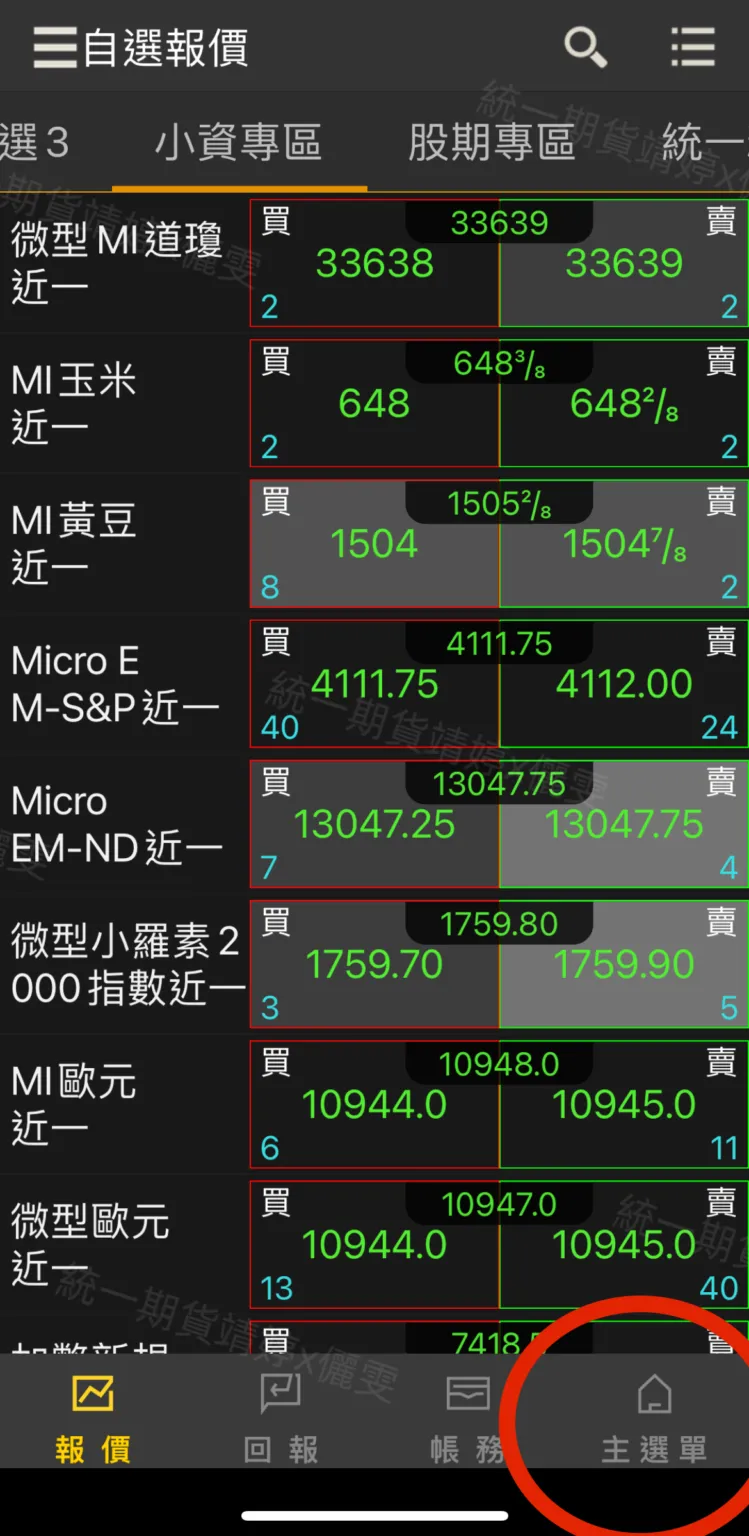This screenshot has height=1536, width=749.
Task: Select the 小資專區 tab
Action: (x=238, y=143)
